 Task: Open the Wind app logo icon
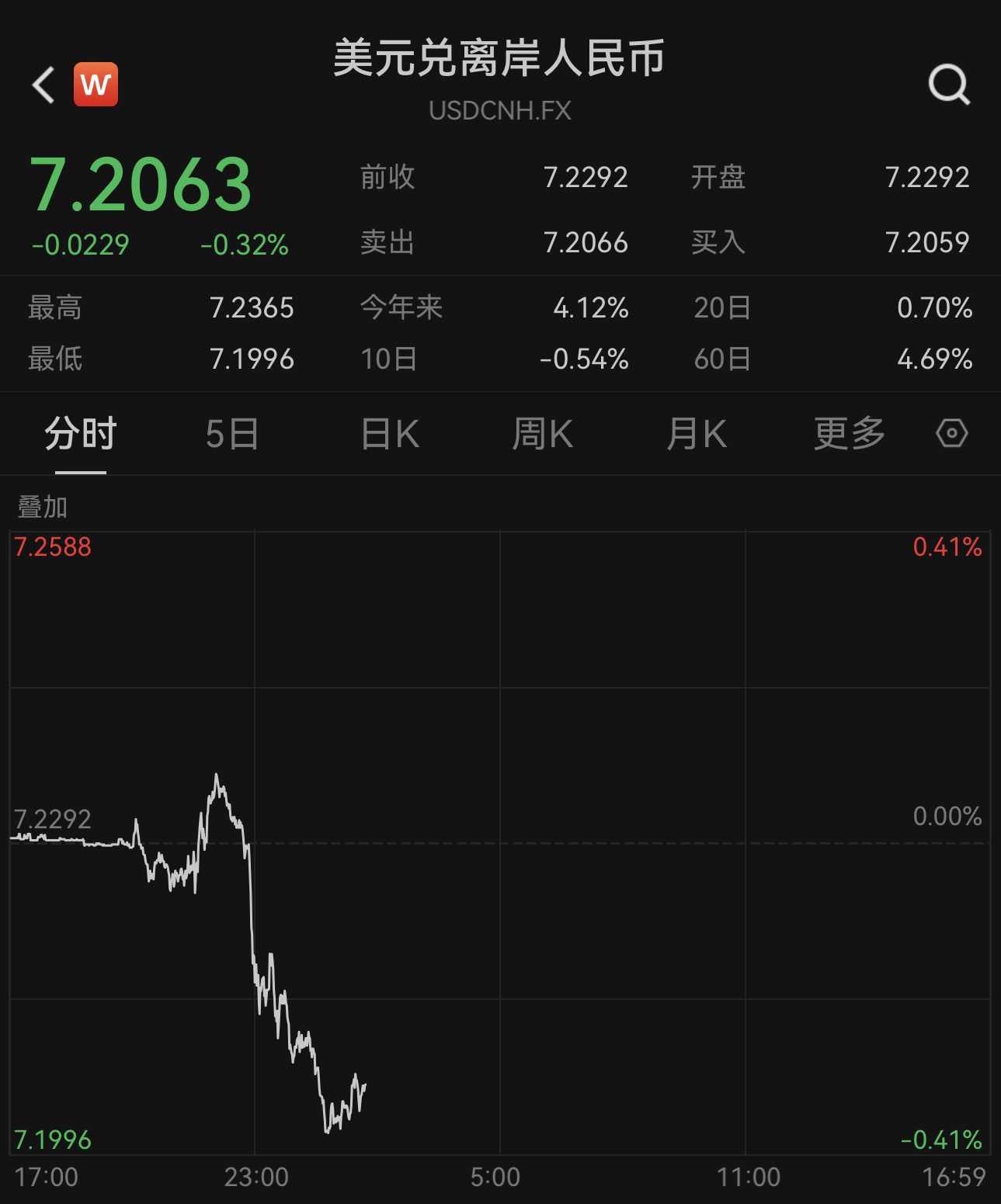pos(95,84)
